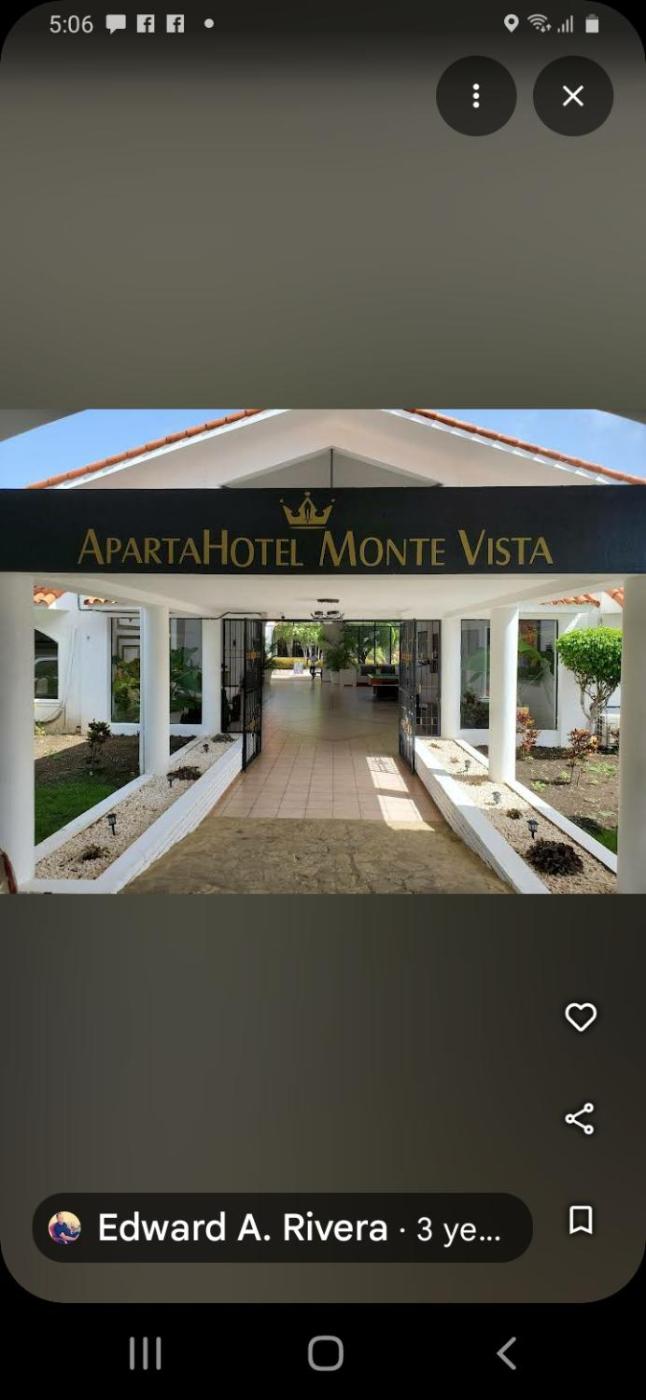Open the three-dot overflow menu
This screenshot has width=646, height=1400.
[476, 96]
